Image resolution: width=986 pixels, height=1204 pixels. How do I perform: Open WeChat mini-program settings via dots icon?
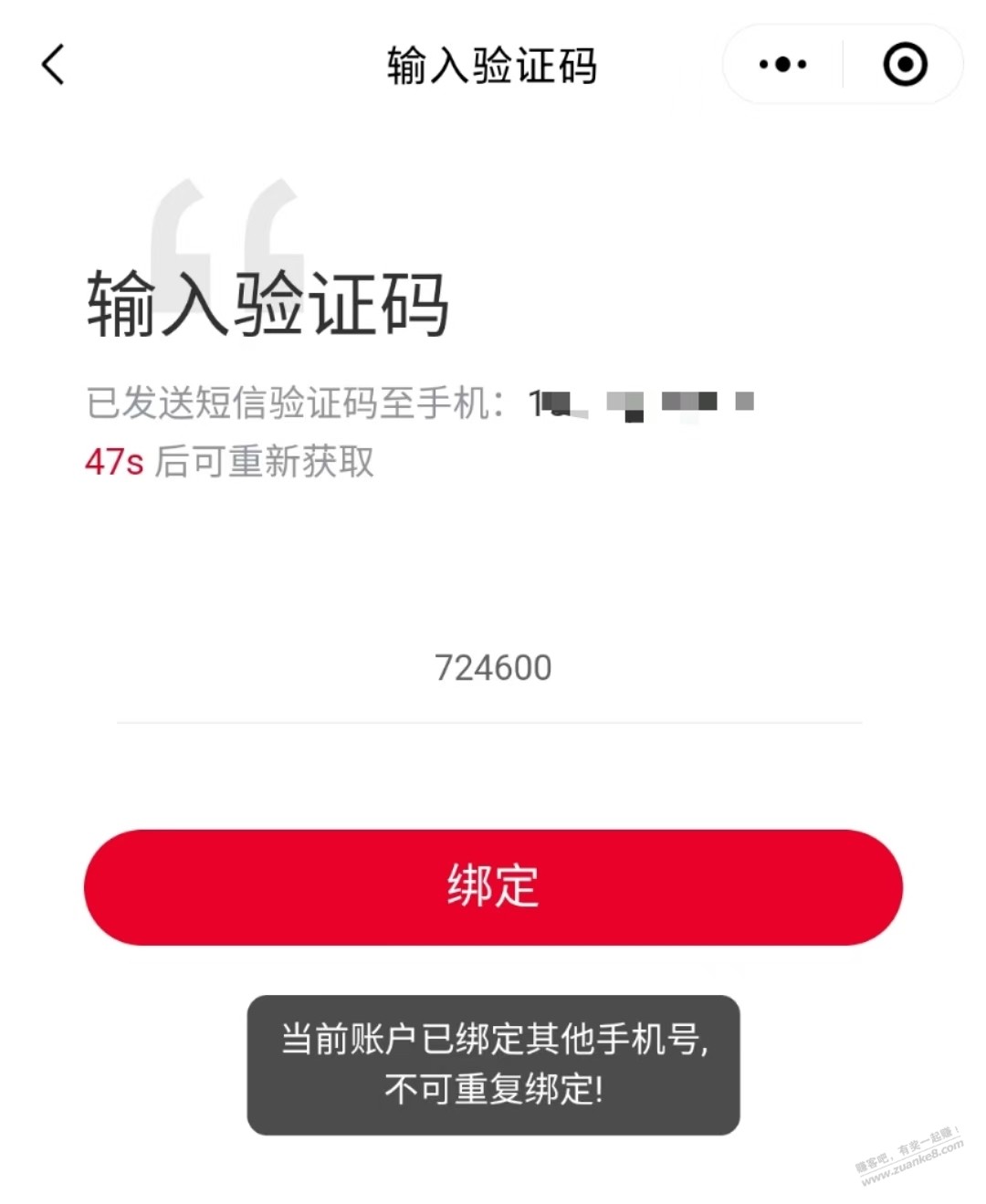coord(781,64)
